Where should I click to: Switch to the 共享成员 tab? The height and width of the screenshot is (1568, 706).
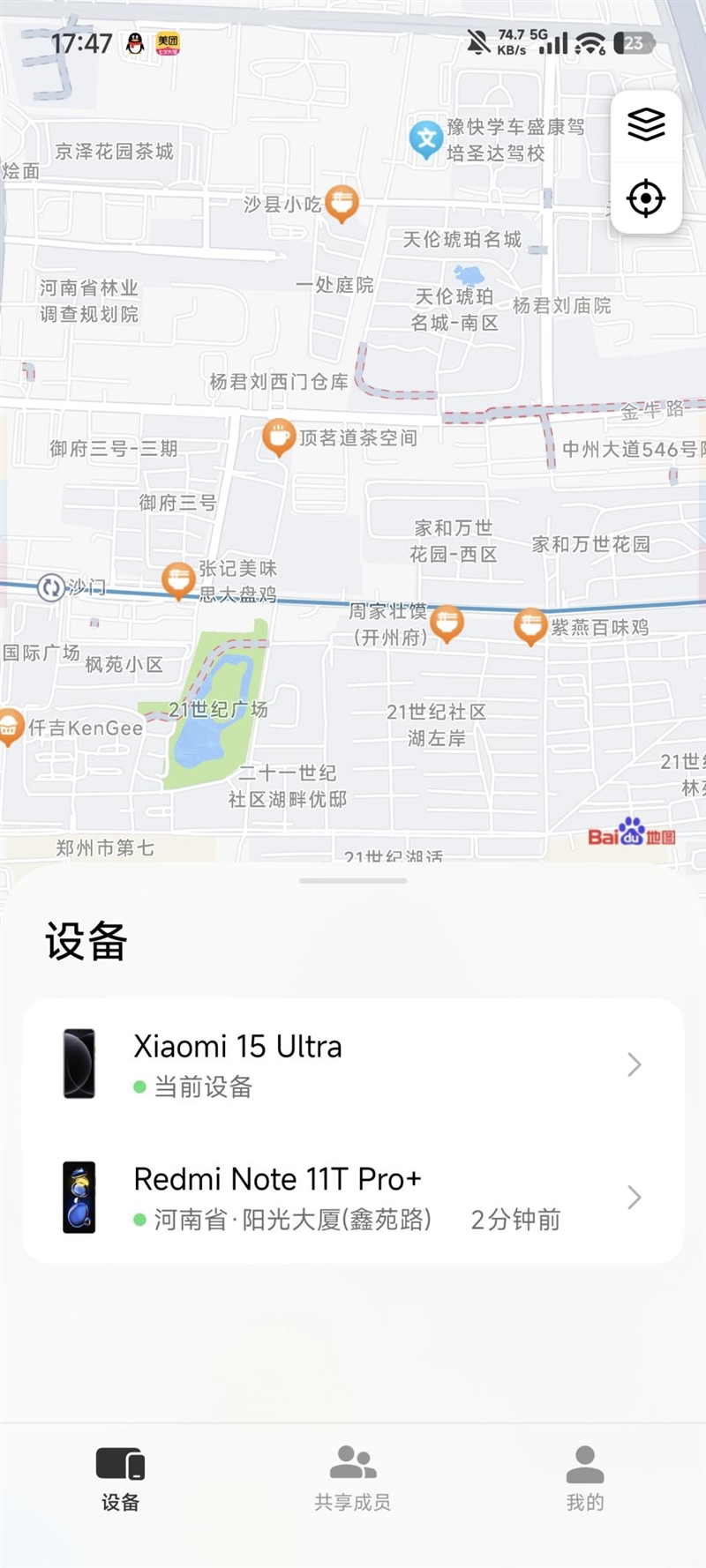pyautogui.click(x=353, y=1477)
